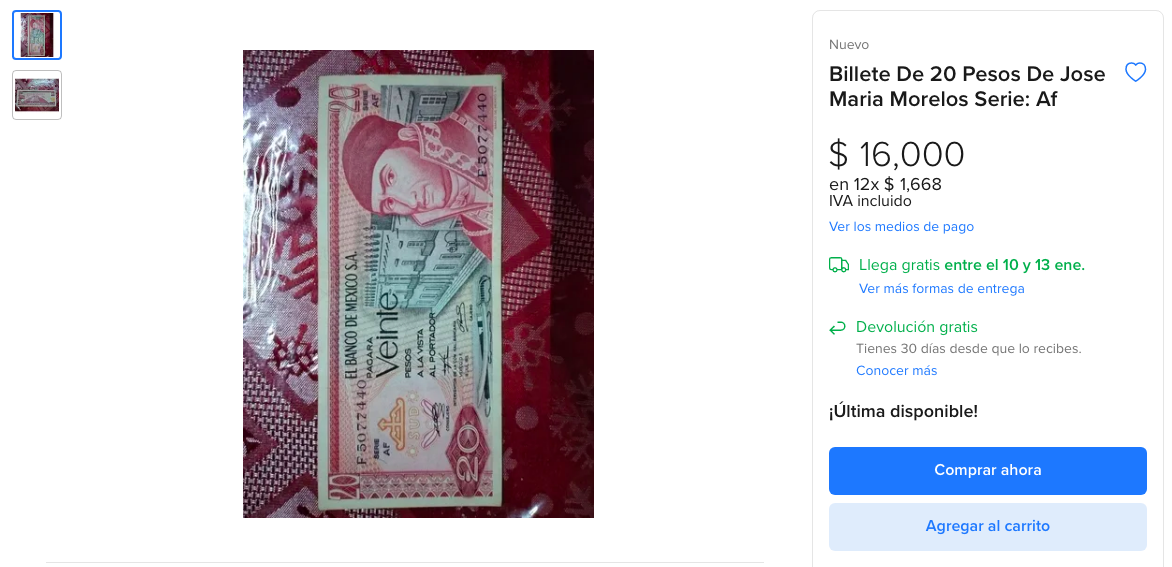Open Conocer más about free returns

(896, 371)
